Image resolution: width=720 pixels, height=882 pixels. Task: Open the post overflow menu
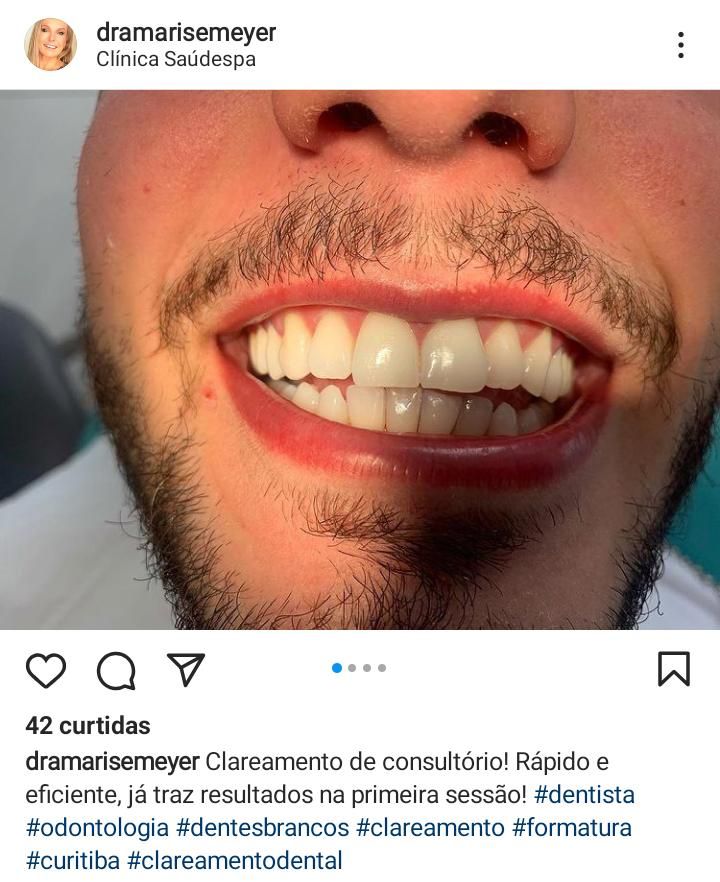pyautogui.click(x=680, y=45)
